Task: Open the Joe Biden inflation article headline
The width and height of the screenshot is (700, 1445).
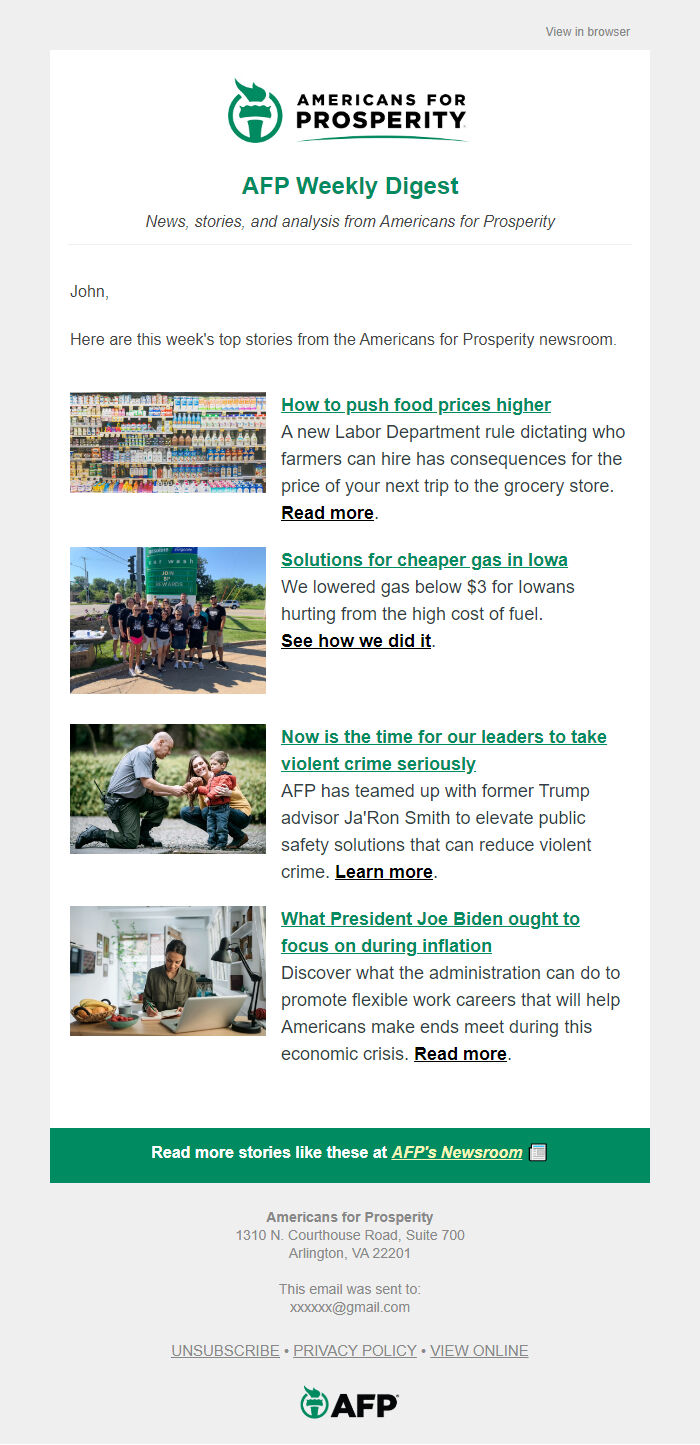Action: click(430, 932)
